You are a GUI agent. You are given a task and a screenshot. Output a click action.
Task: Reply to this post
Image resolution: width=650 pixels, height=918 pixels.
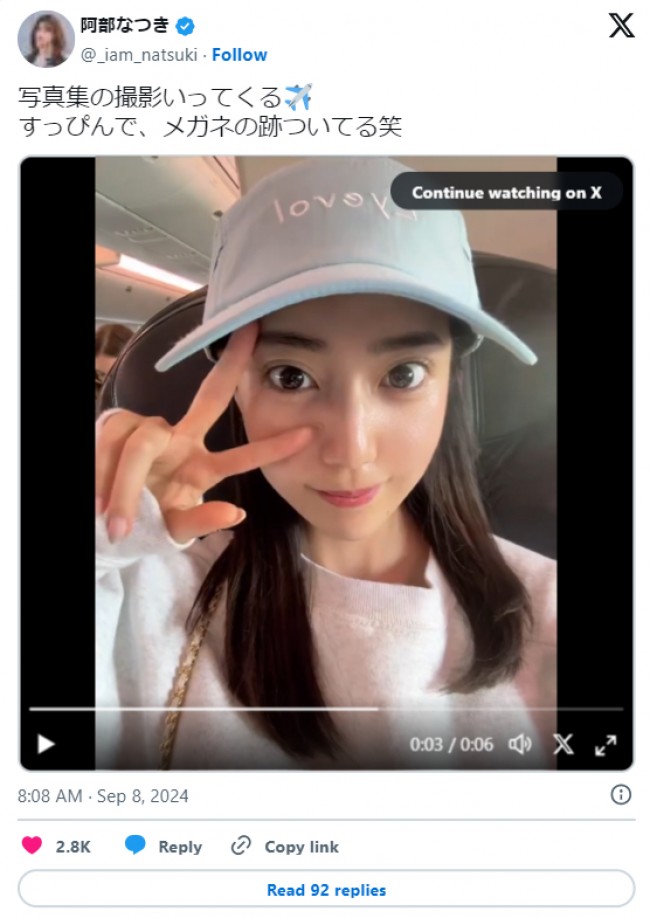pyautogui.click(x=164, y=846)
